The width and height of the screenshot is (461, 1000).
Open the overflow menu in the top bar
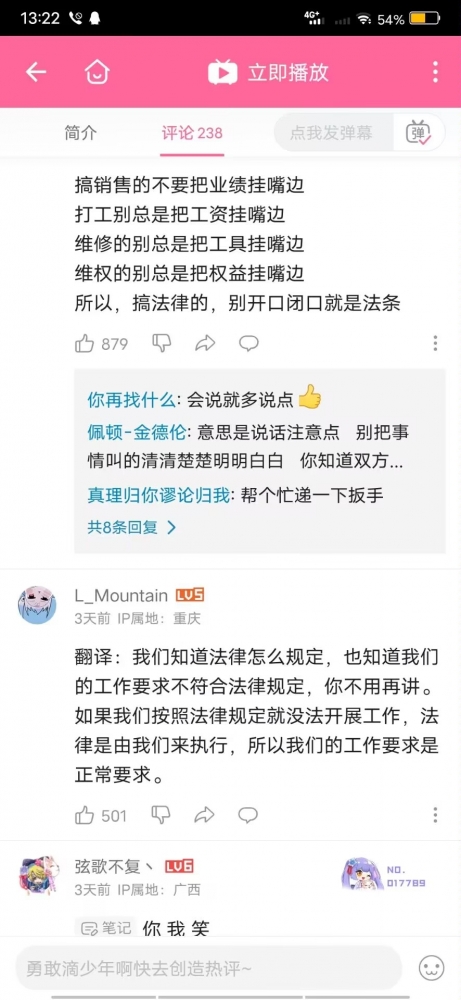[x=435, y=72]
